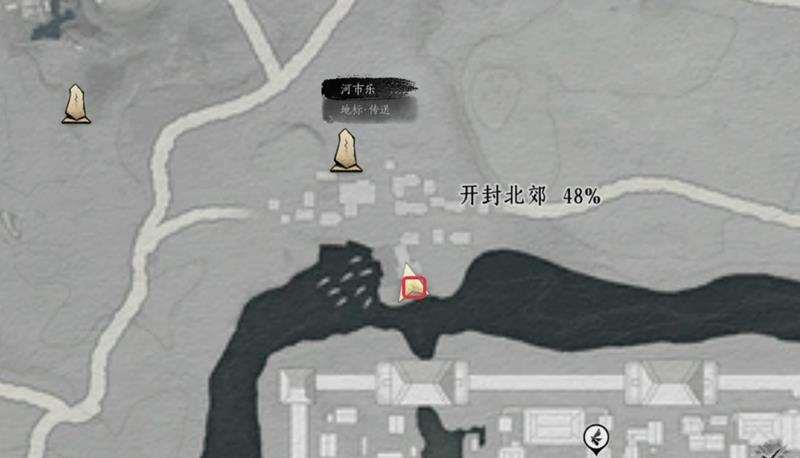This screenshot has height=458, width=800.
Task: Open the red-outlined marker by the river
Action: (x=414, y=289)
